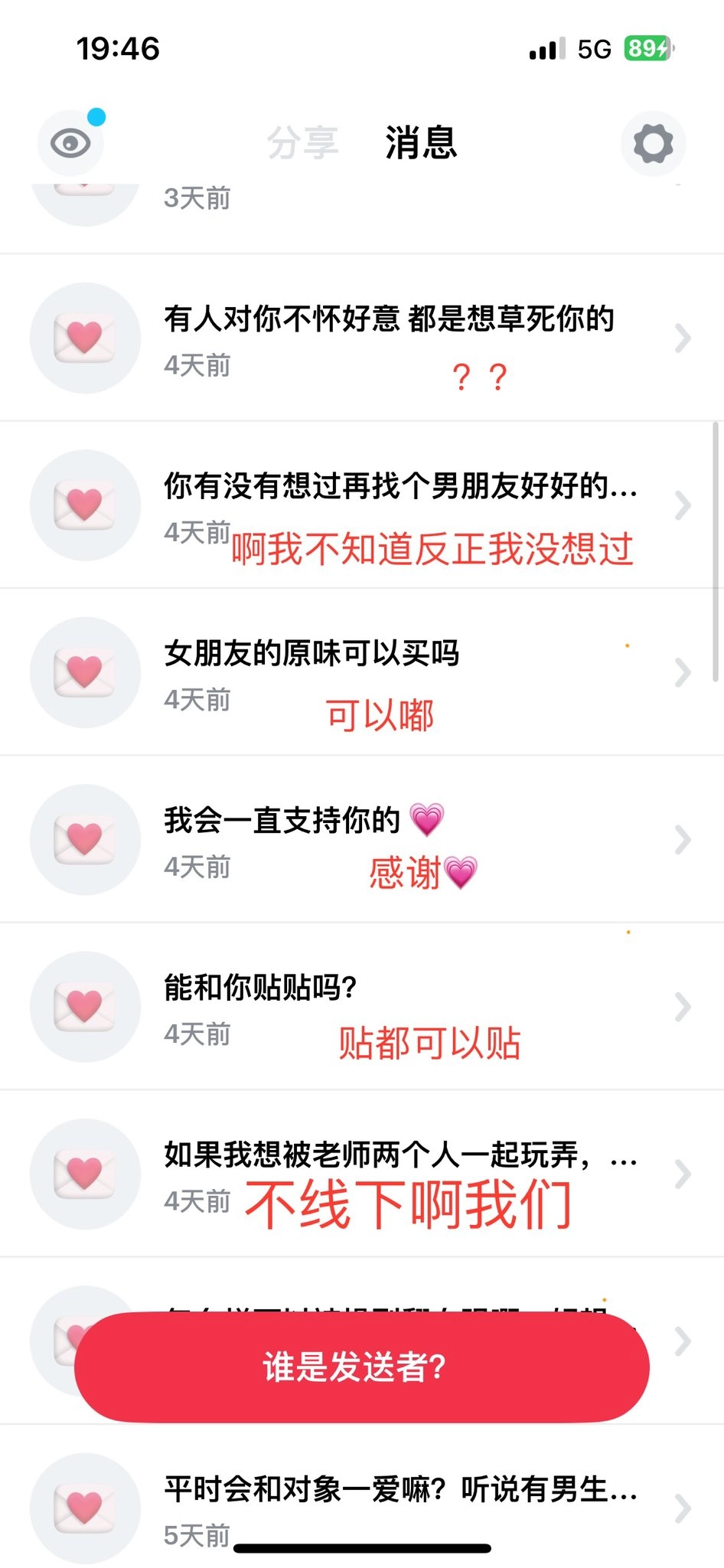This screenshot has width=724, height=1568.
Task: Open the message 女朋友的原味可以买吗
Action: [x=362, y=672]
